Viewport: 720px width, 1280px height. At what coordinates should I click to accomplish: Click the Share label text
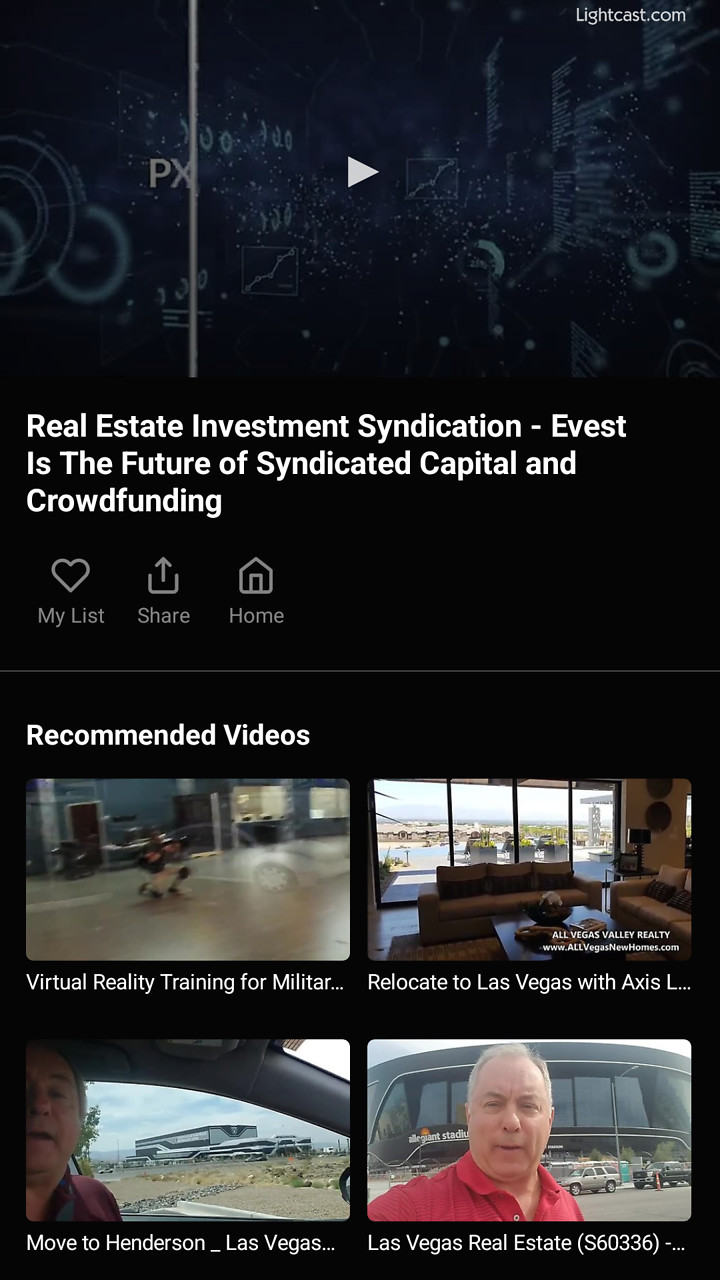[x=163, y=615]
